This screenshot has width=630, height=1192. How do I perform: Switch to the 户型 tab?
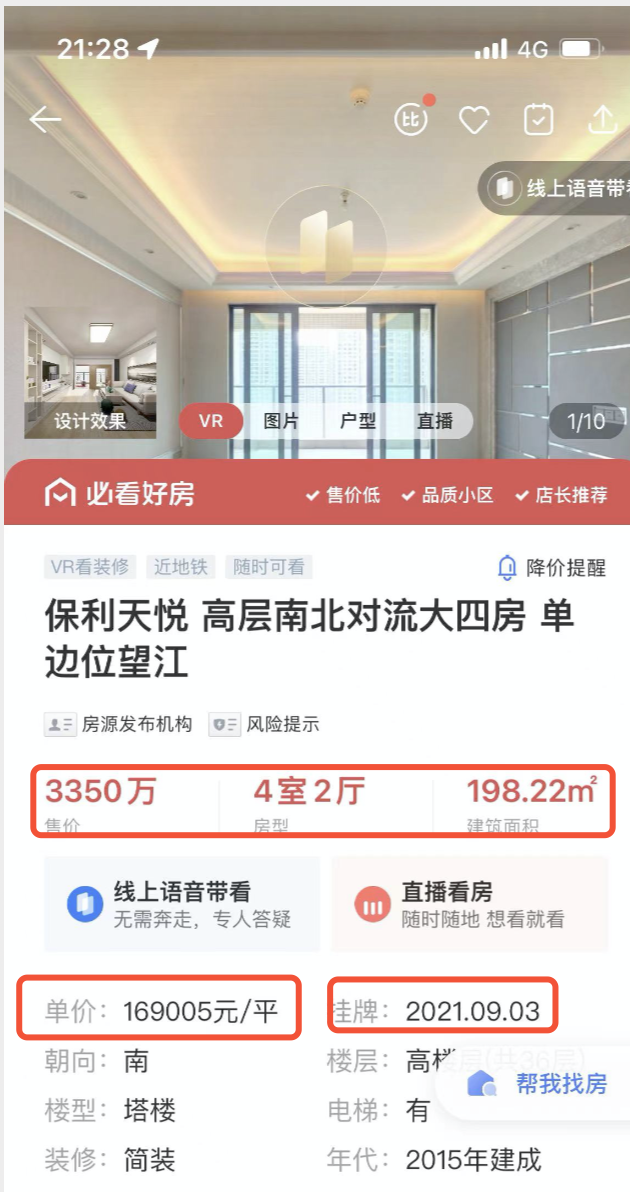[x=358, y=421]
